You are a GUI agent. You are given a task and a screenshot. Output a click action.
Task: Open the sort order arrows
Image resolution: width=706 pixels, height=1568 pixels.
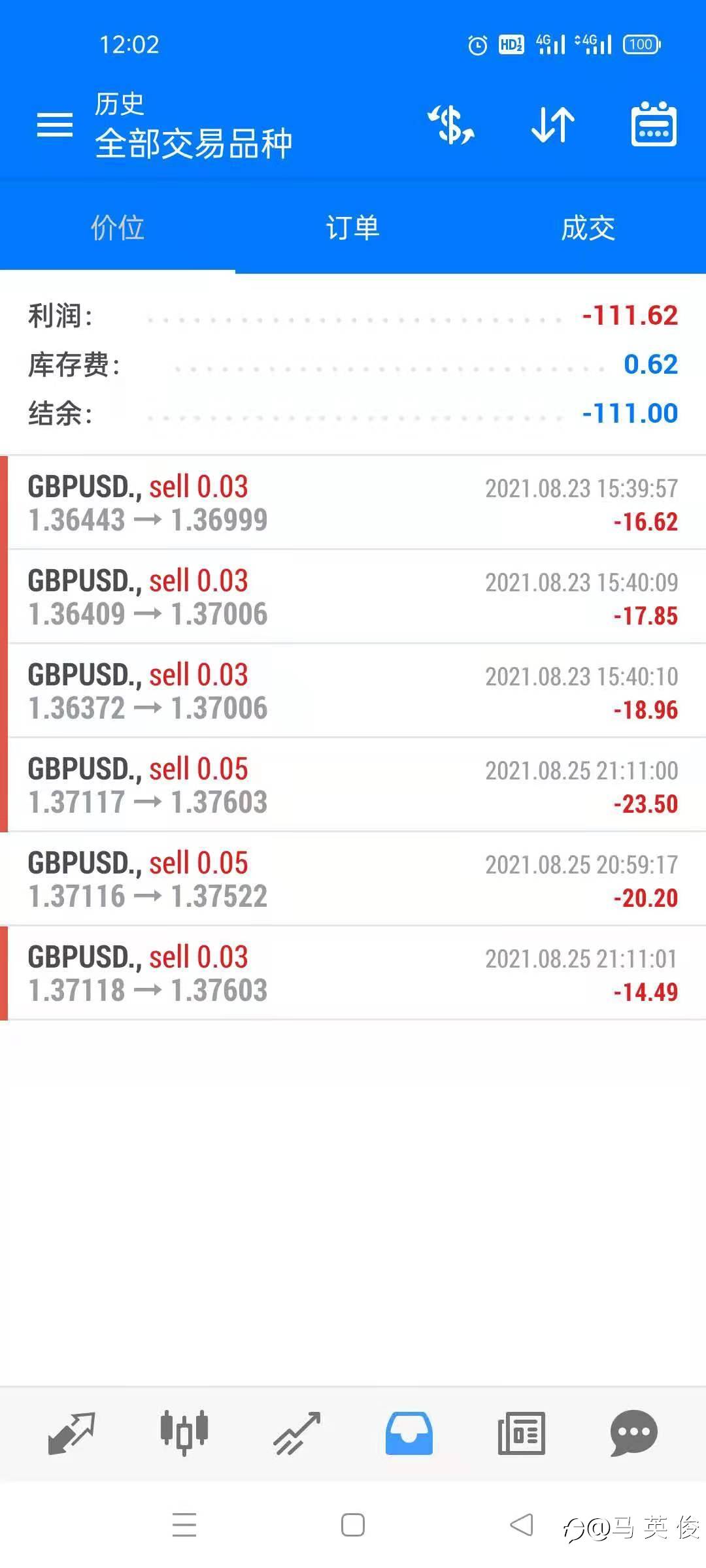click(552, 124)
